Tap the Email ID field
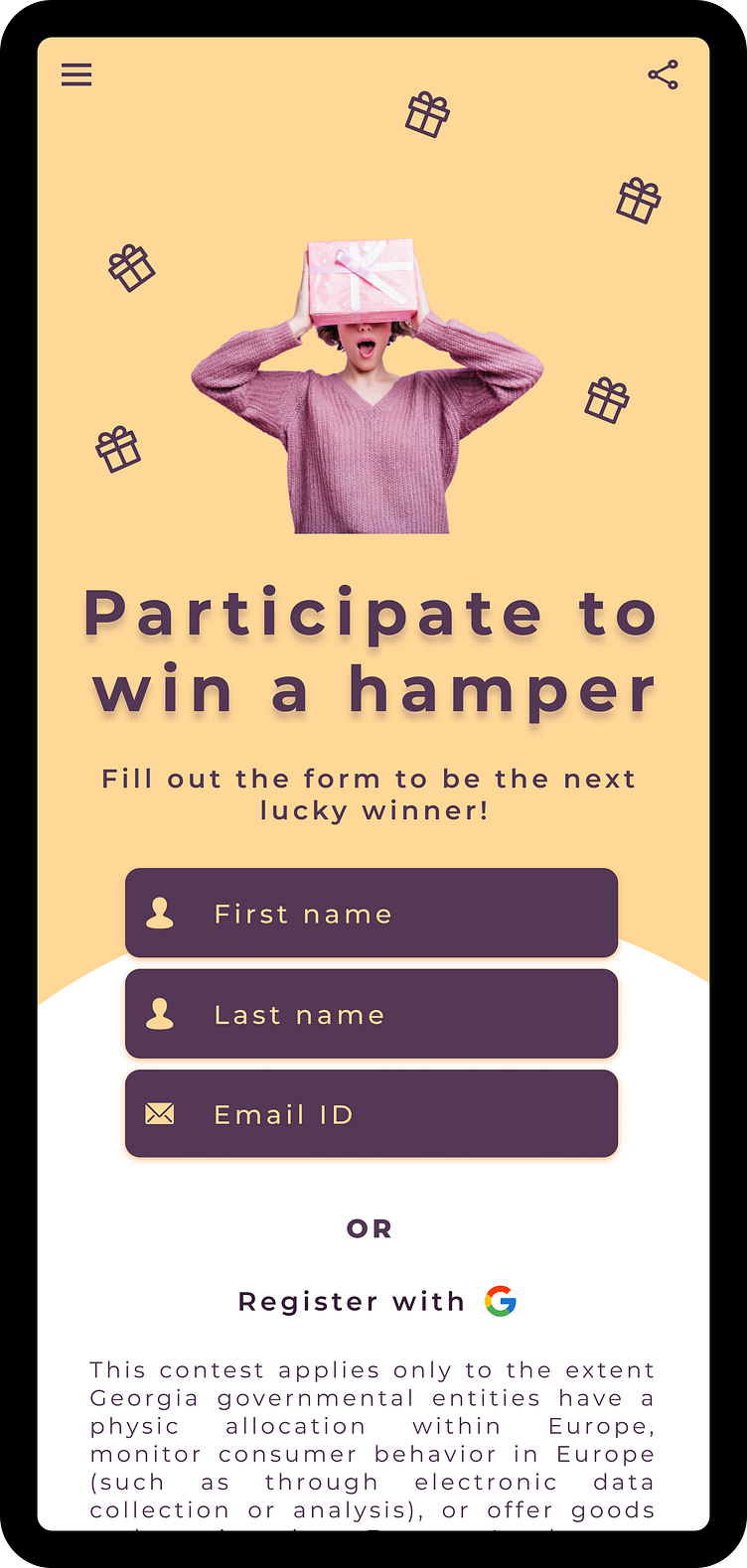The height and width of the screenshot is (1568, 747). (372, 1114)
